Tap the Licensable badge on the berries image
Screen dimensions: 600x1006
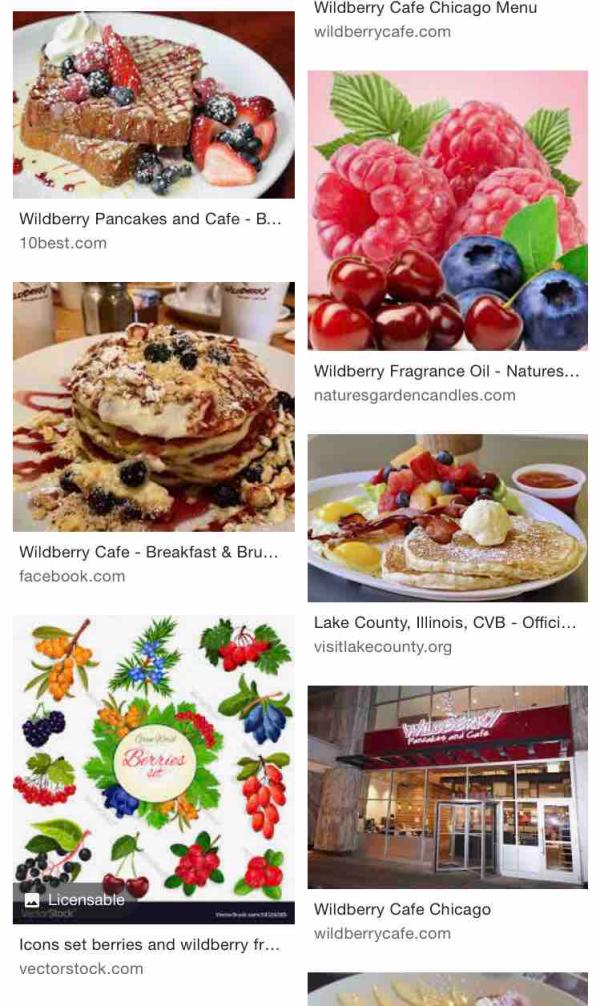click(x=75, y=900)
